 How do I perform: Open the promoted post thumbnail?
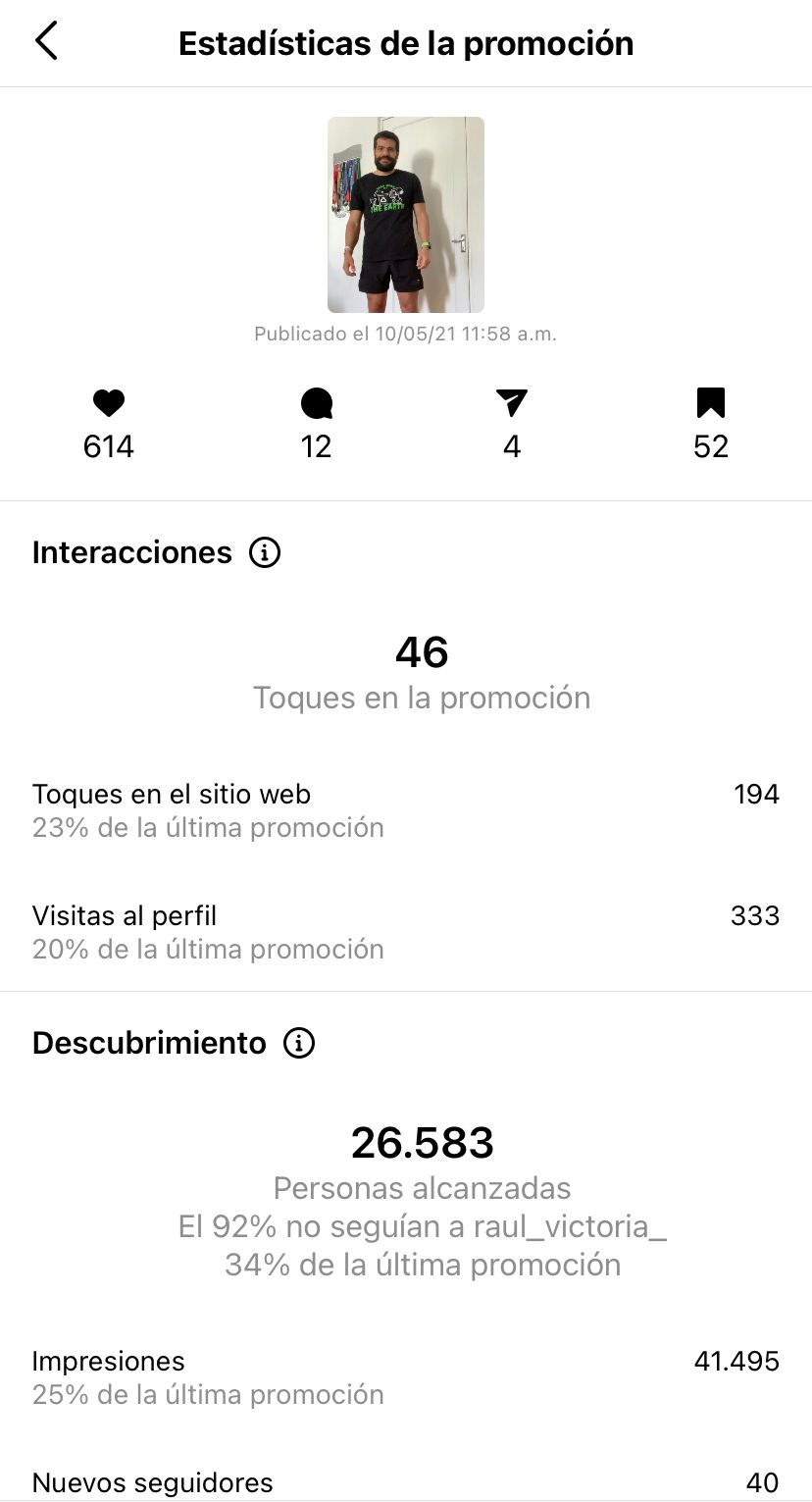pyautogui.click(x=405, y=215)
